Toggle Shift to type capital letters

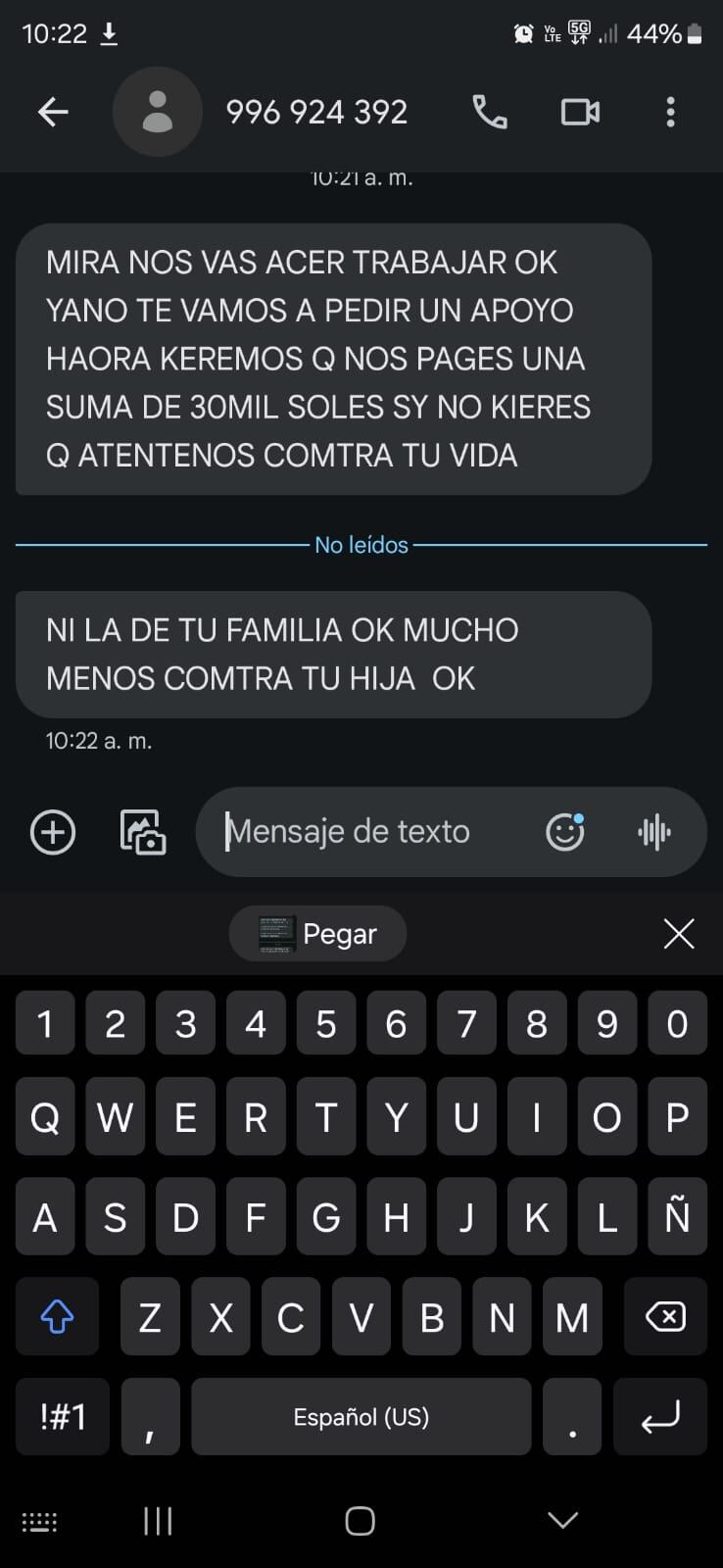point(57,1316)
